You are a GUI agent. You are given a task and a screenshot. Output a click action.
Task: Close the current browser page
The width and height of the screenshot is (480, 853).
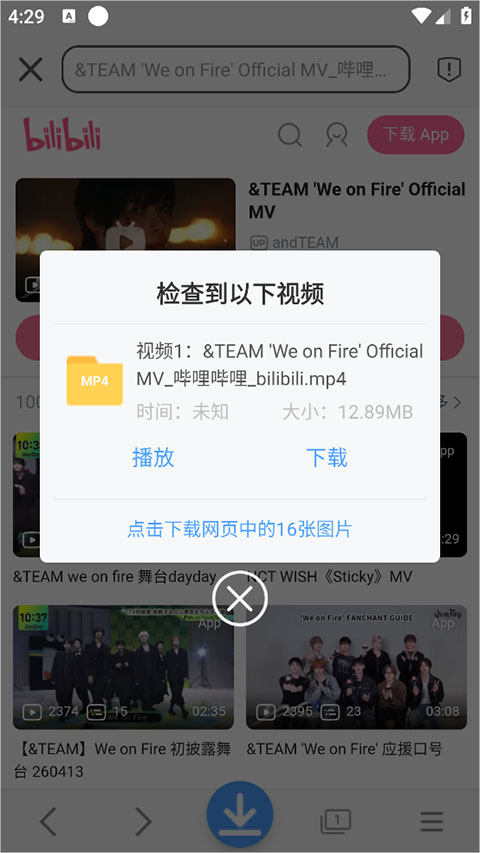click(30, 70)
